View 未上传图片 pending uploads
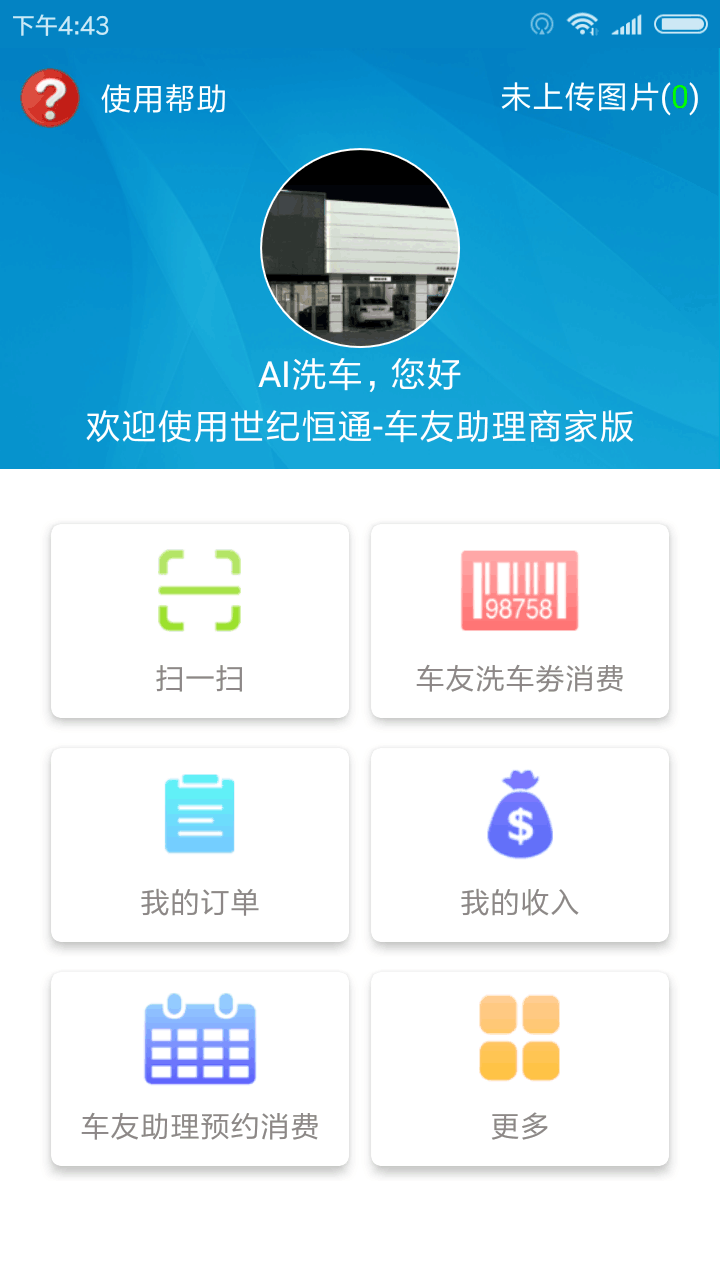 (599, 98)
